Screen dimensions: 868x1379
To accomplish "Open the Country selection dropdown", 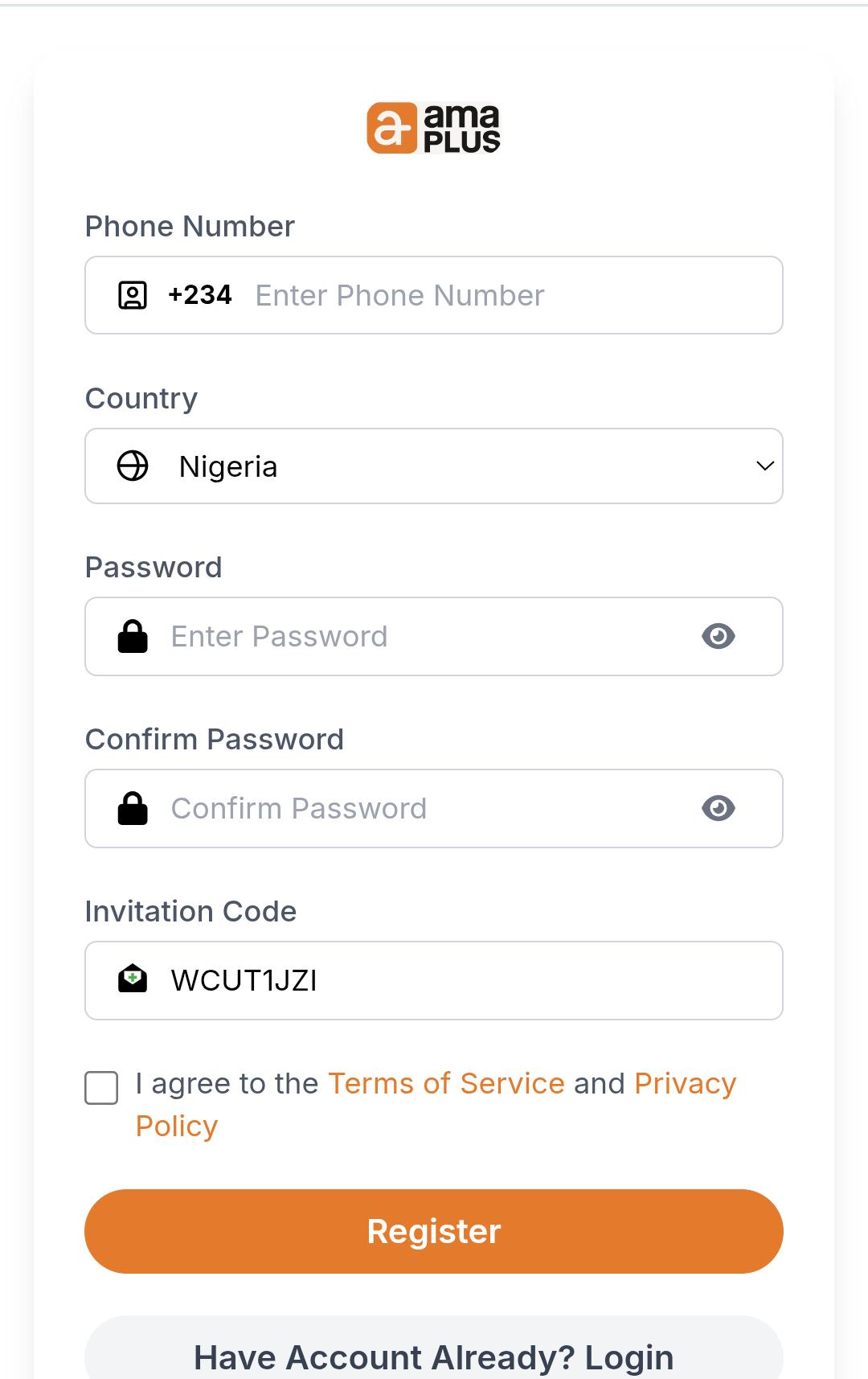I will [x=434, y=466].
